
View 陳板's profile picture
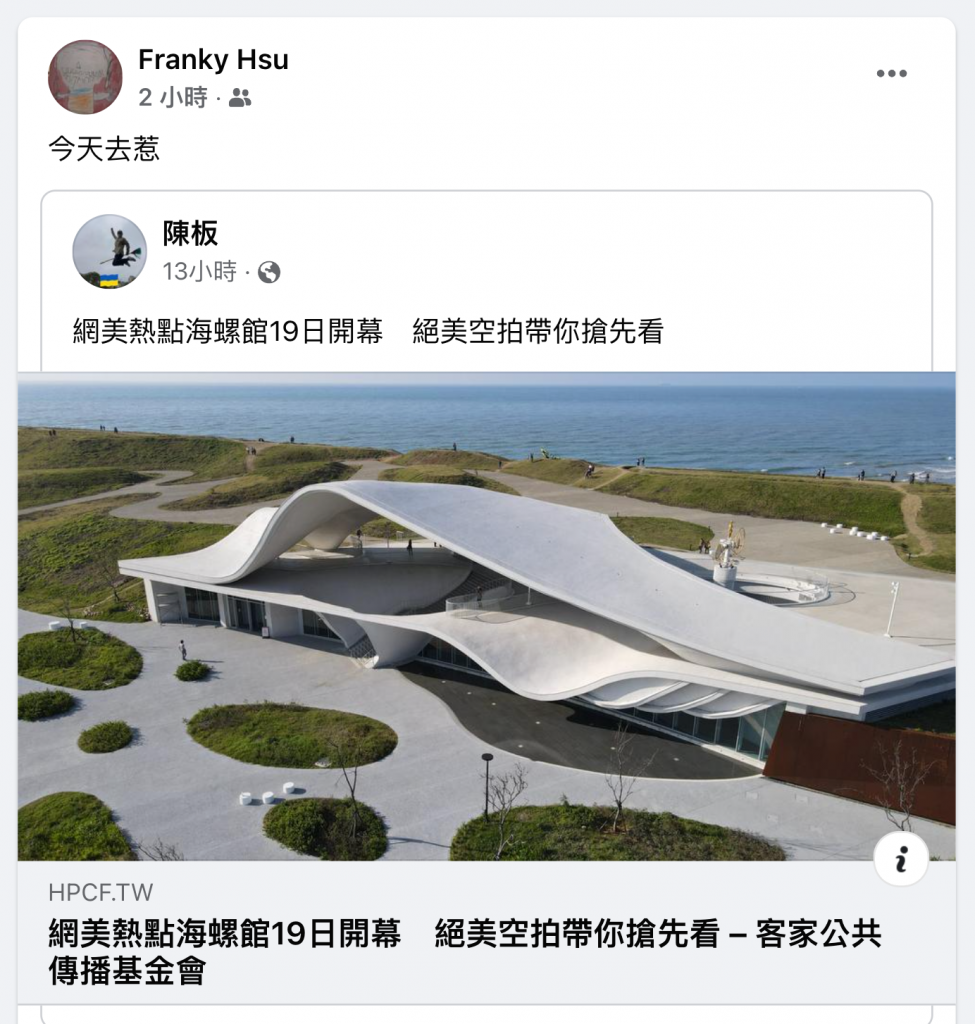(x=110, y=251)
